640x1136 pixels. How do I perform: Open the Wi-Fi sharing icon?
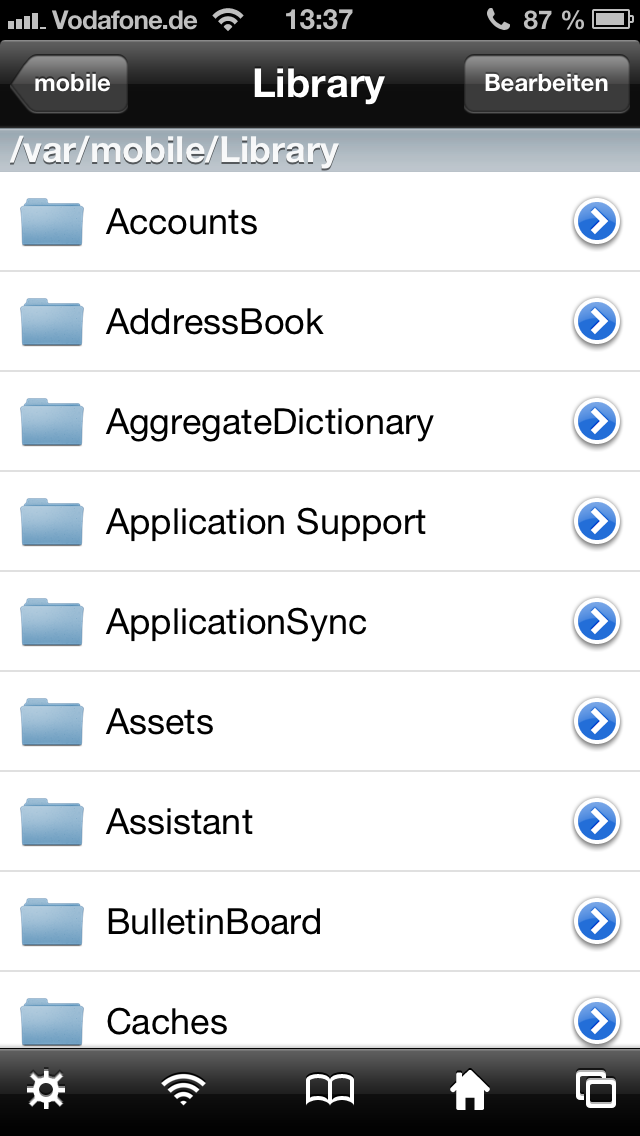point(183,1089)
